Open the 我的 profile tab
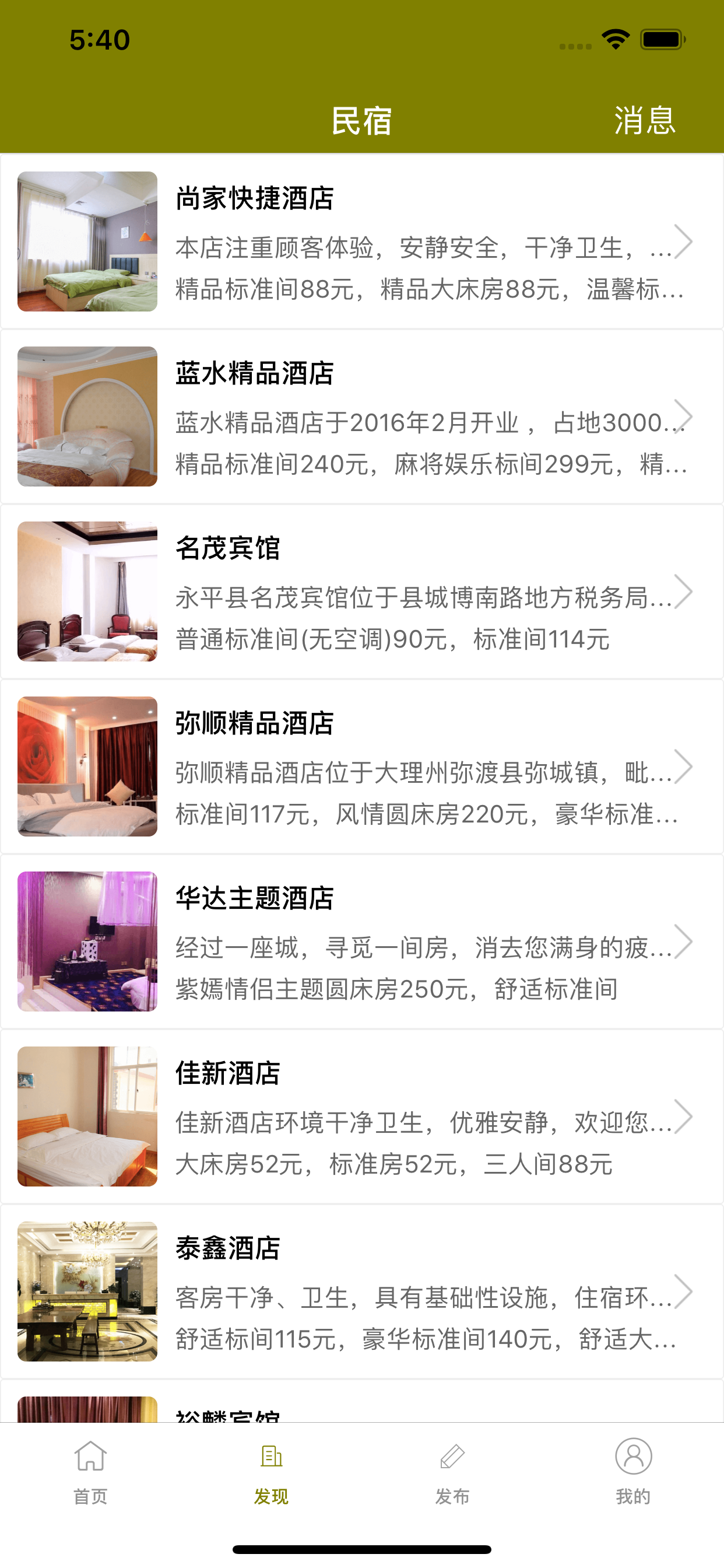The image size is (724, 1568). (x=633, y=1472)
